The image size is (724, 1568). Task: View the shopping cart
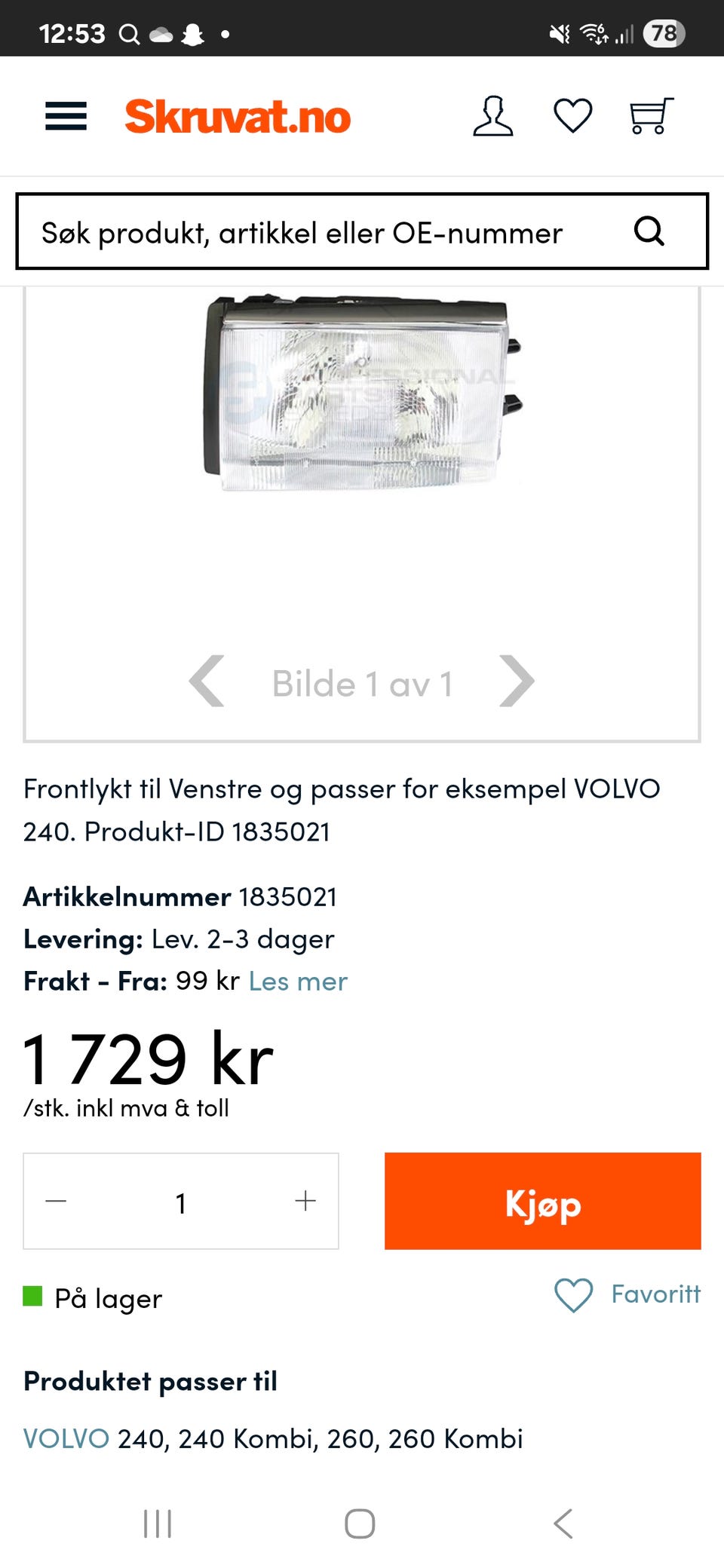click(652, 116)
